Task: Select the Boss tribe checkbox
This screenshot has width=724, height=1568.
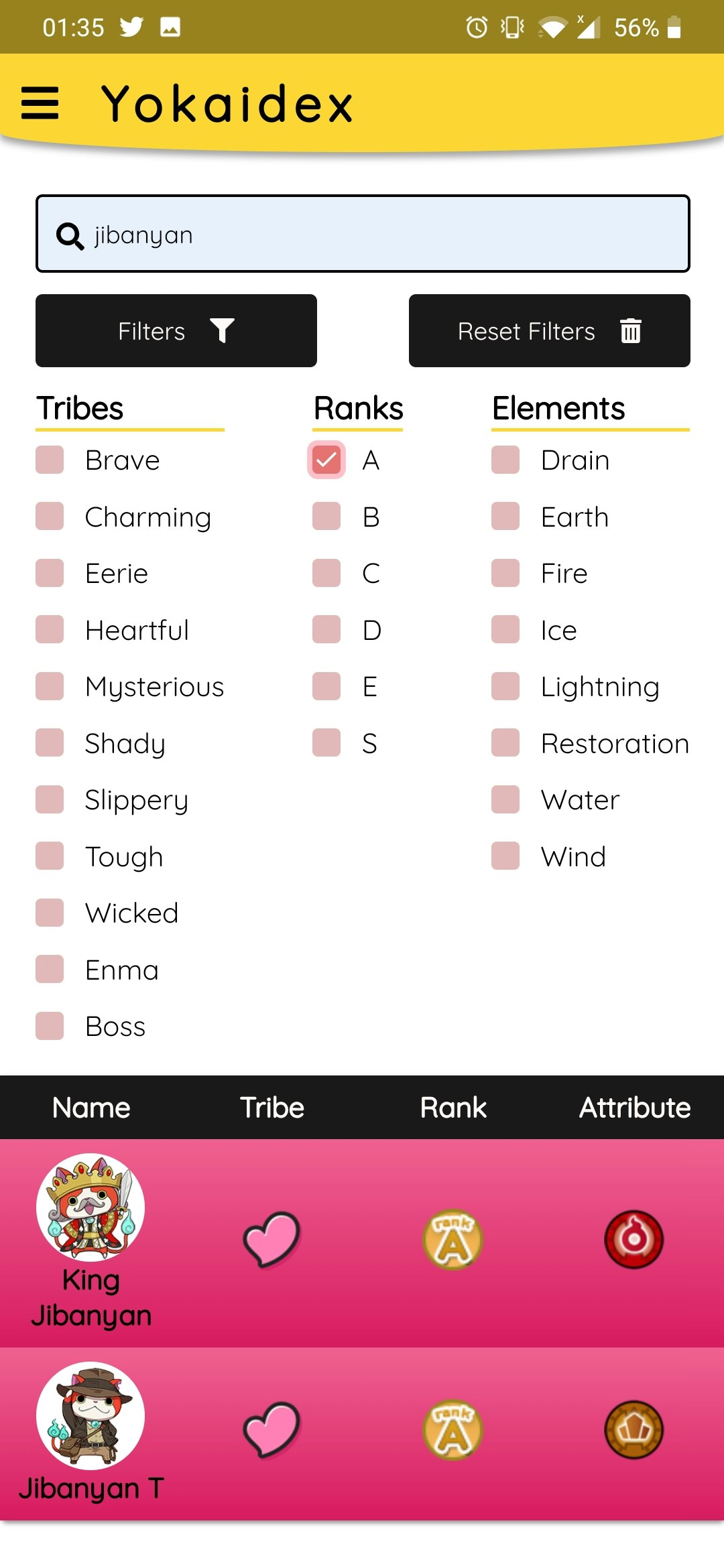Action: pyautogui.click(x=50, y=1026)
